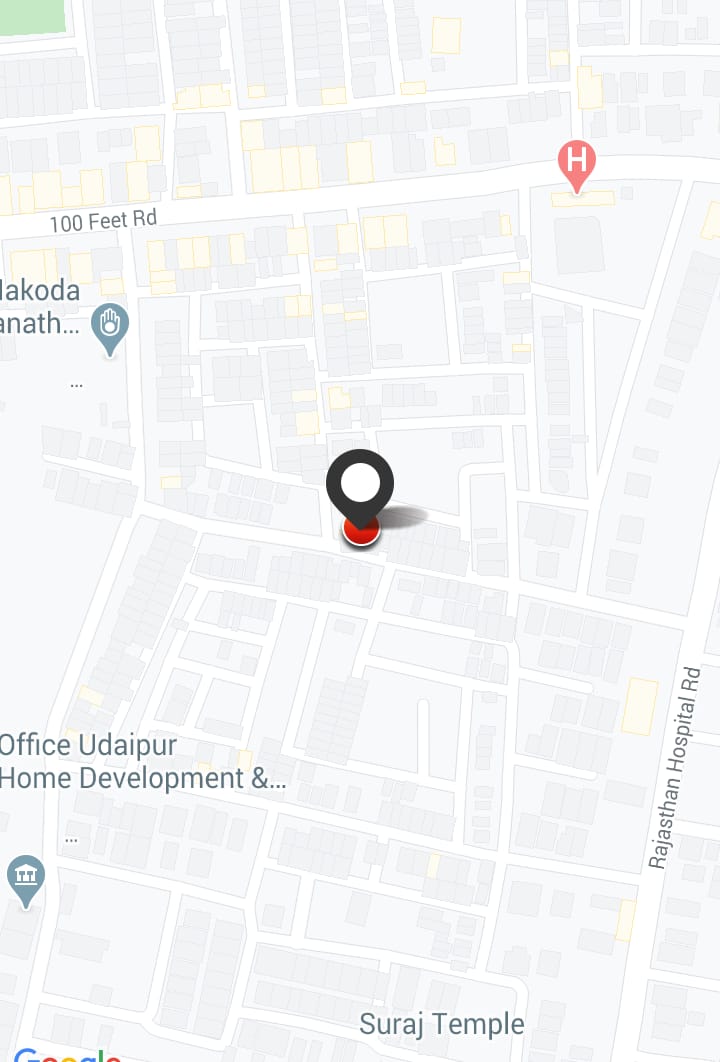
Task: Tap the government building marker icon
Action: coord(25,878)
